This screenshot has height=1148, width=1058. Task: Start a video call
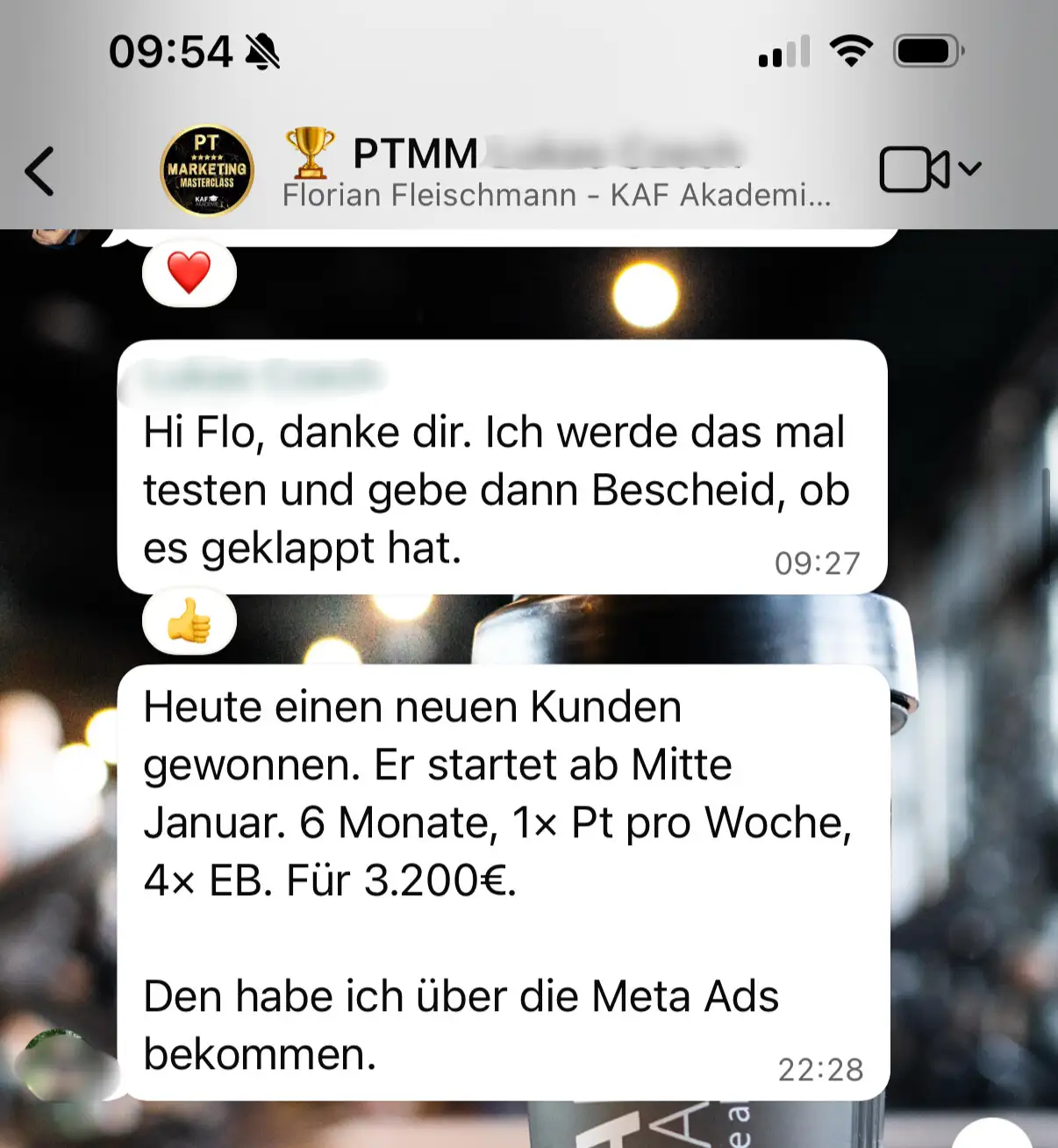pos(914,169)
